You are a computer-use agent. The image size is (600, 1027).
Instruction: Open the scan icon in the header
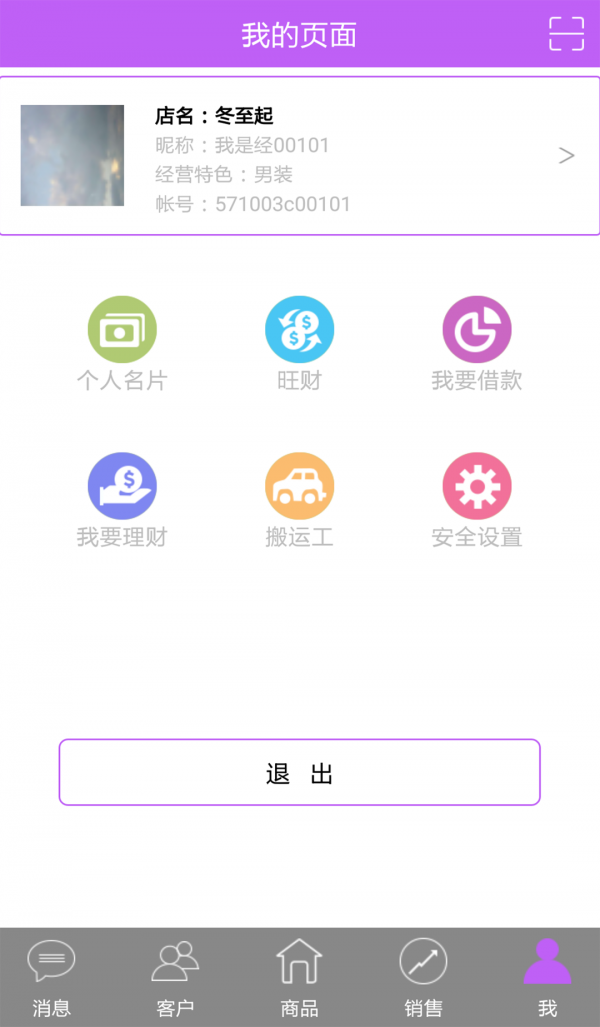click(x=566, y=34)
